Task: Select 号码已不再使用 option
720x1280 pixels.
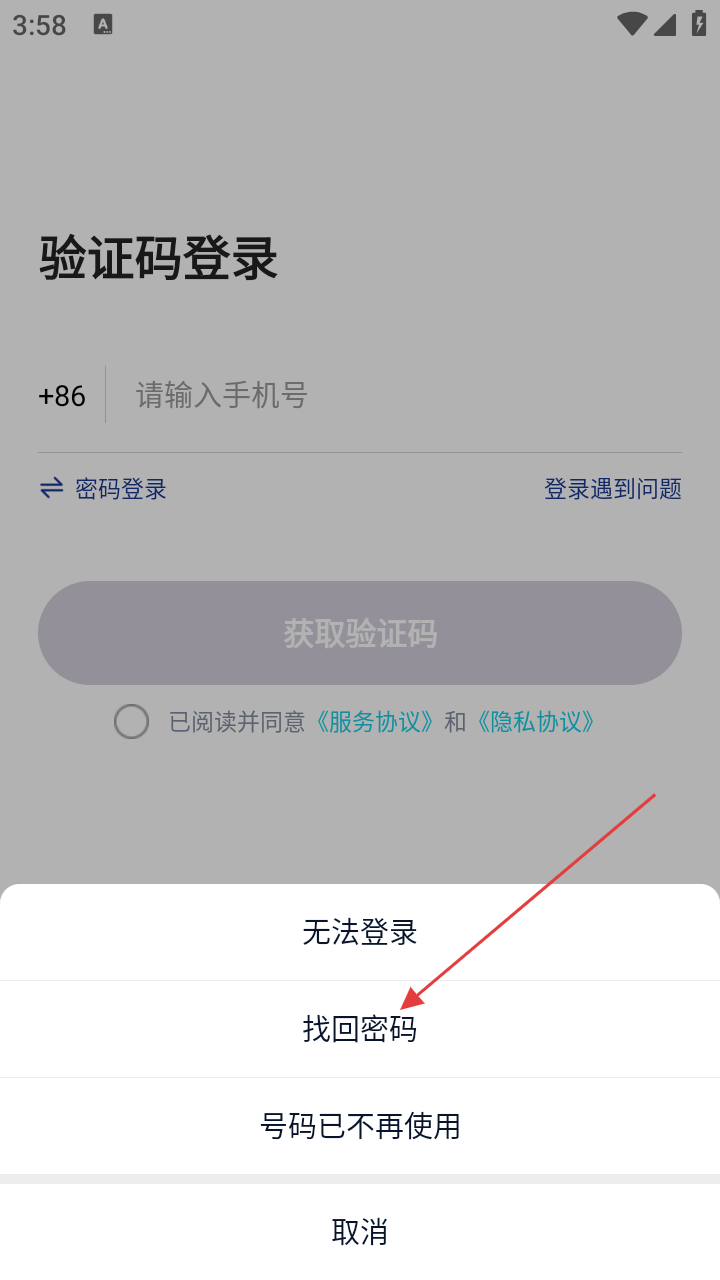Action: click(x=360, y=1126)
